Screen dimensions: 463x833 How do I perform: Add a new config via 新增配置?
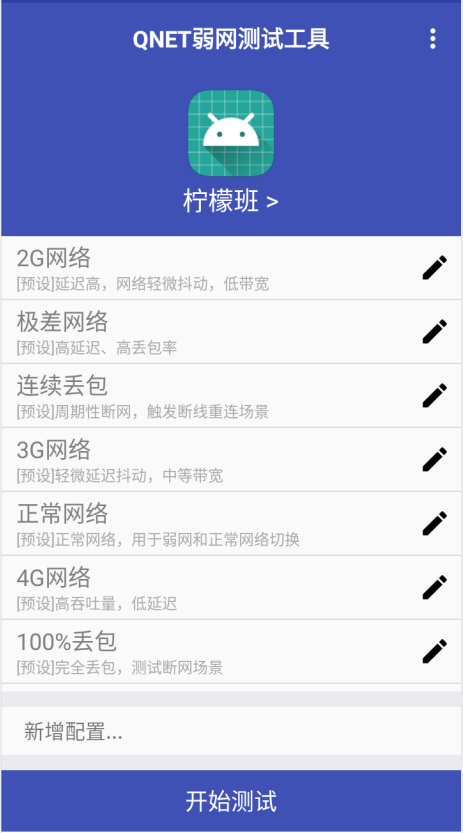231,732
